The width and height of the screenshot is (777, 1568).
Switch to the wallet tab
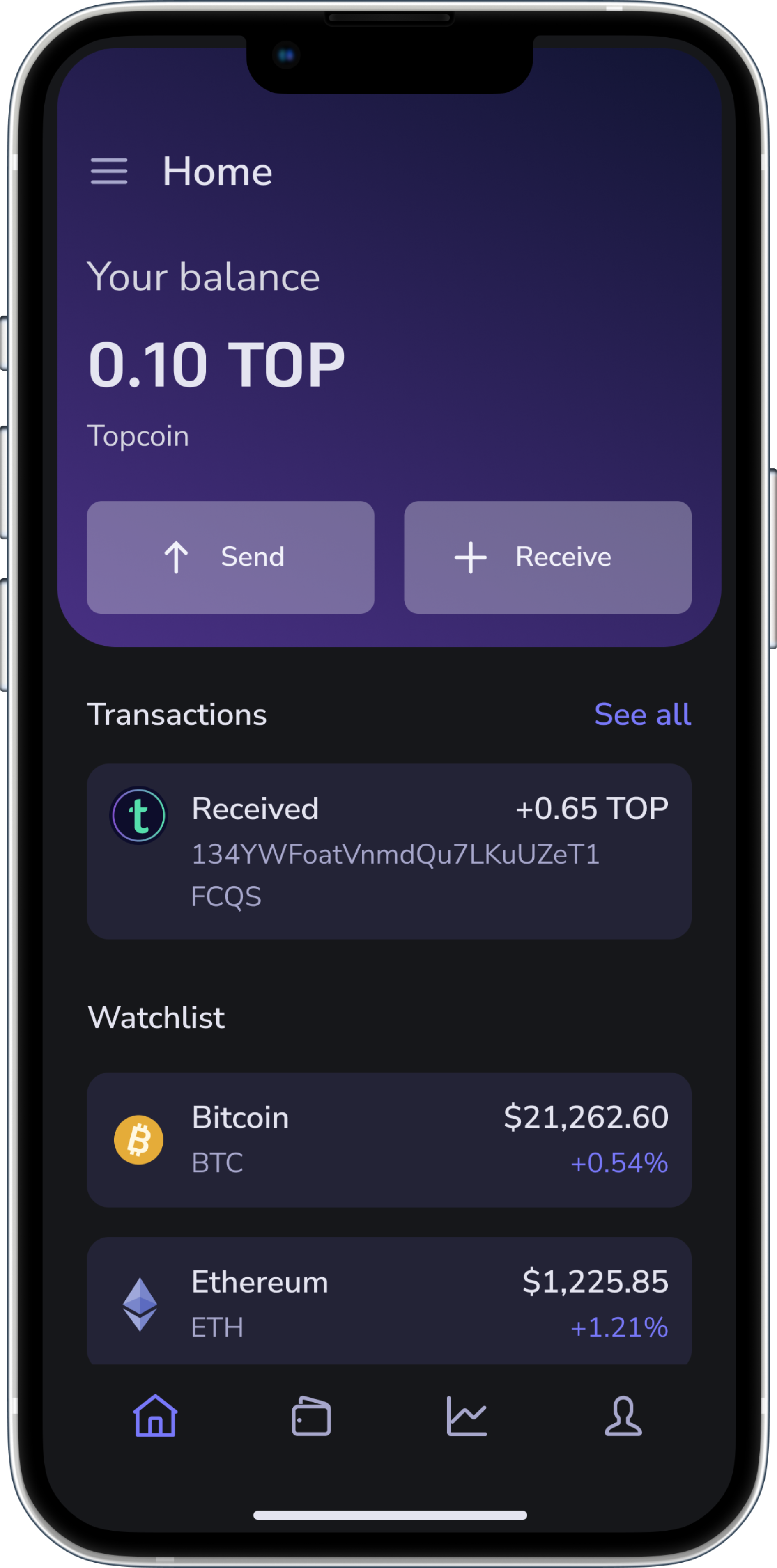[311, 1416]
